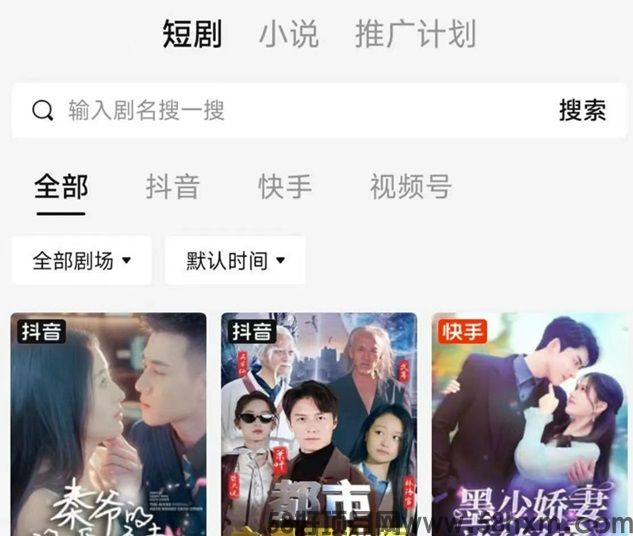Open the 推广计划 tab

point(415,34)
